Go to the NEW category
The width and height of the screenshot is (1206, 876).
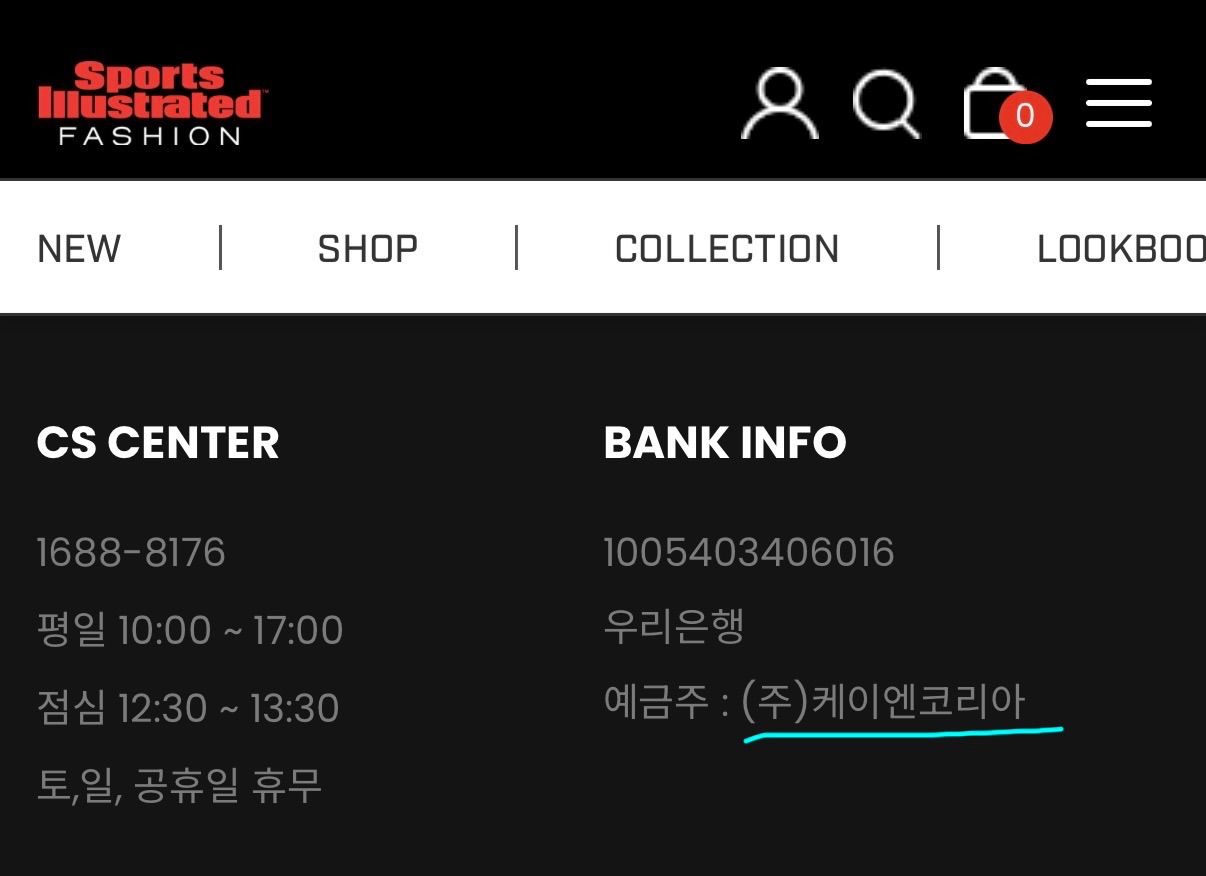79,249
